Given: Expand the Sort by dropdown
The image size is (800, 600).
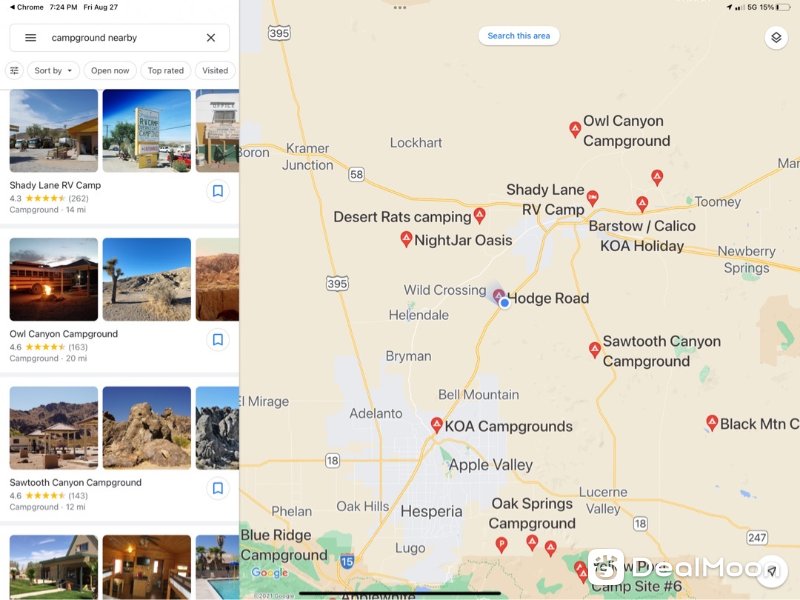Looking at the screenshot, I should point(53,71).
